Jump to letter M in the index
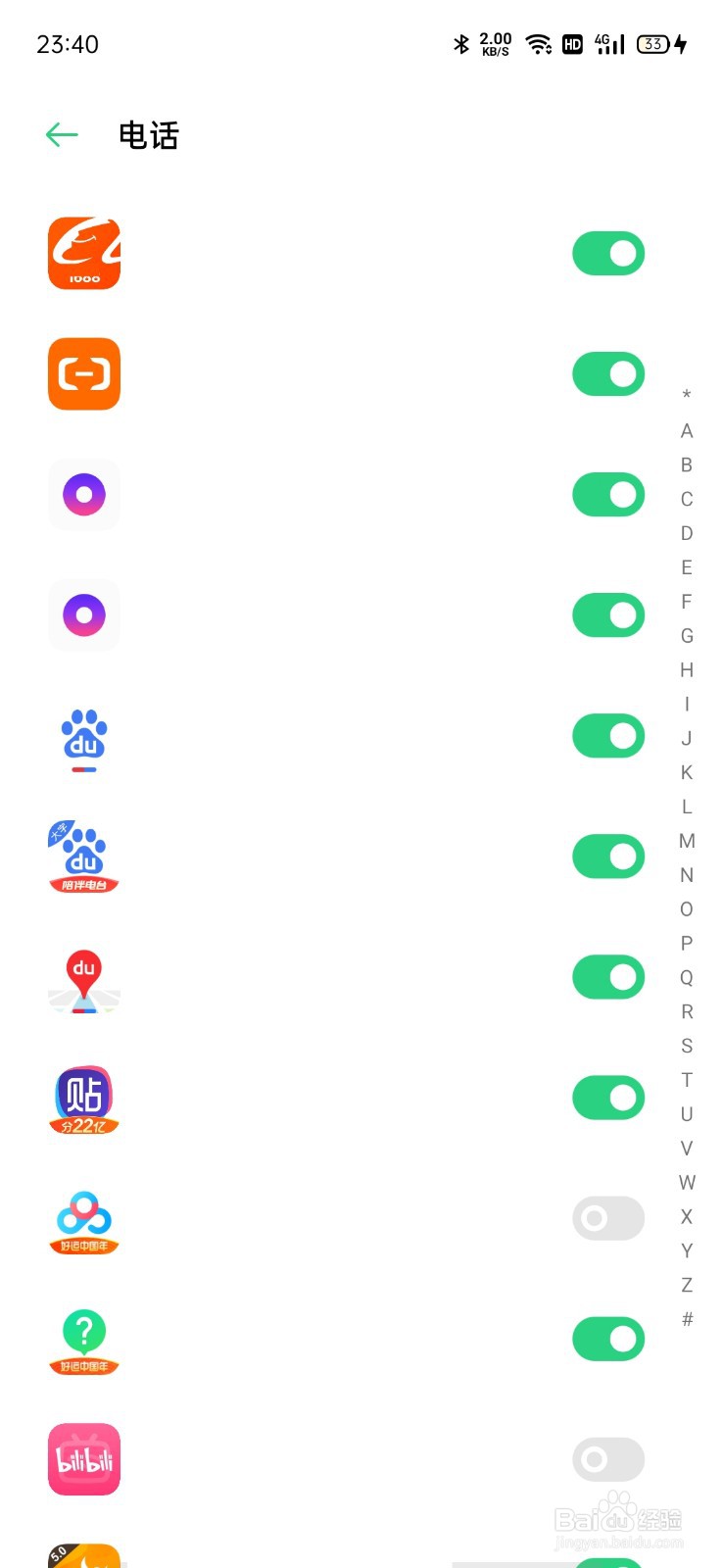 687,841
